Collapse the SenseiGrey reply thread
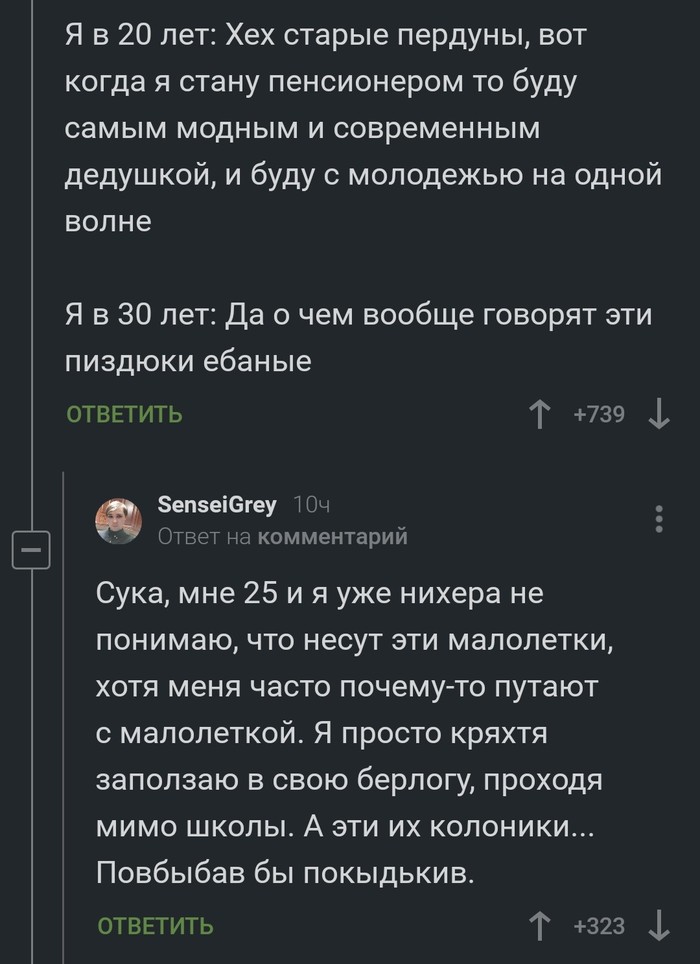 (x=31, y=549)
